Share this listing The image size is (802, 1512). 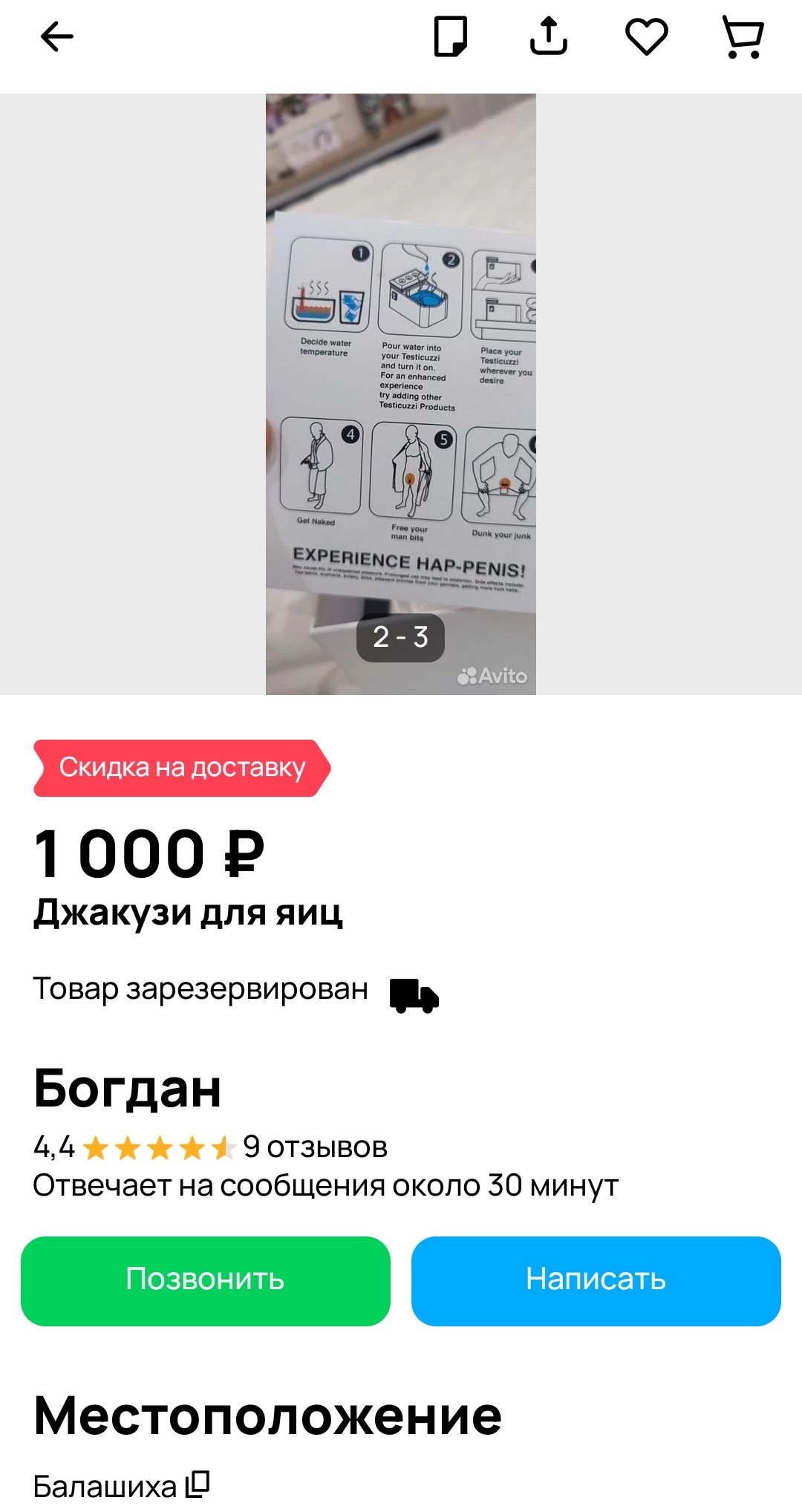click(549, 36)
